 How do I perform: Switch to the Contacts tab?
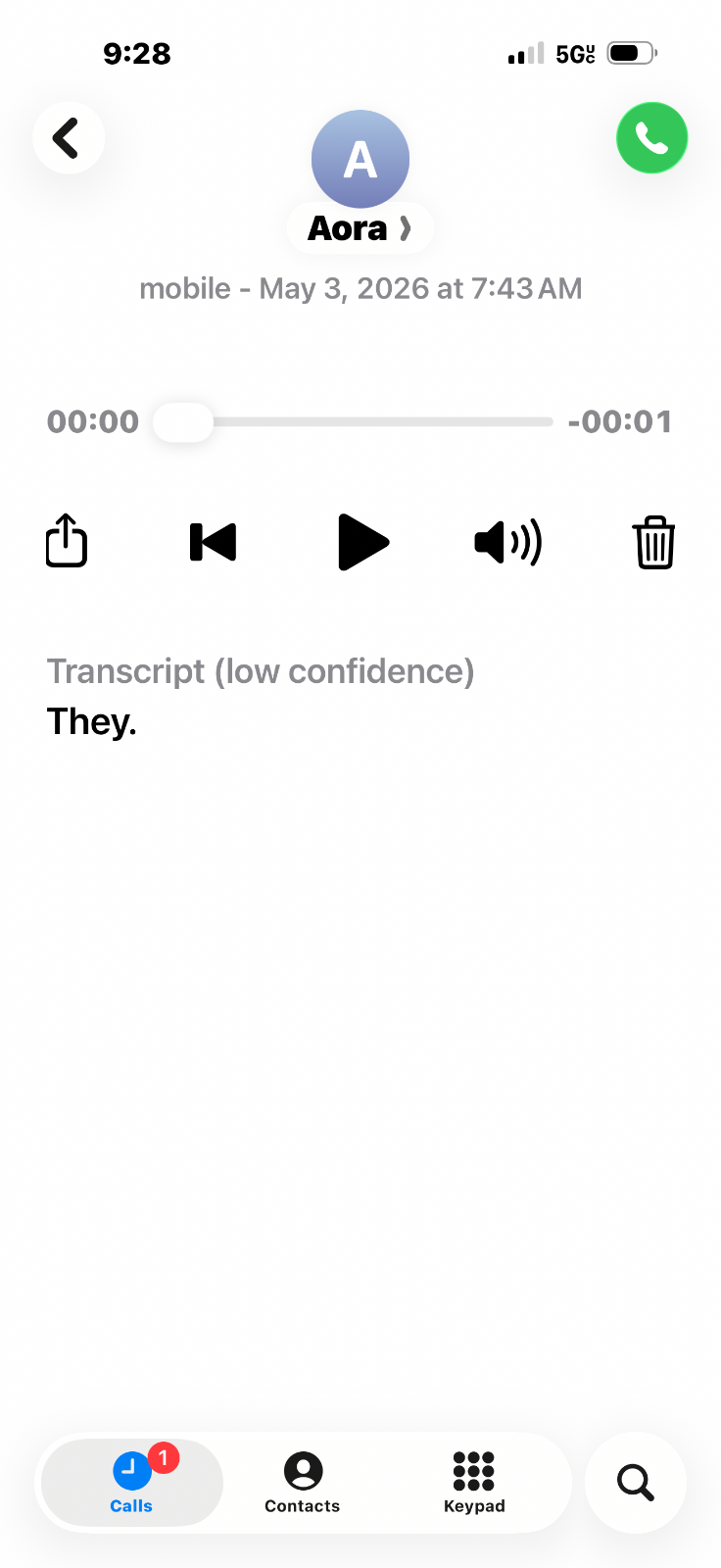coord(302,1483)
